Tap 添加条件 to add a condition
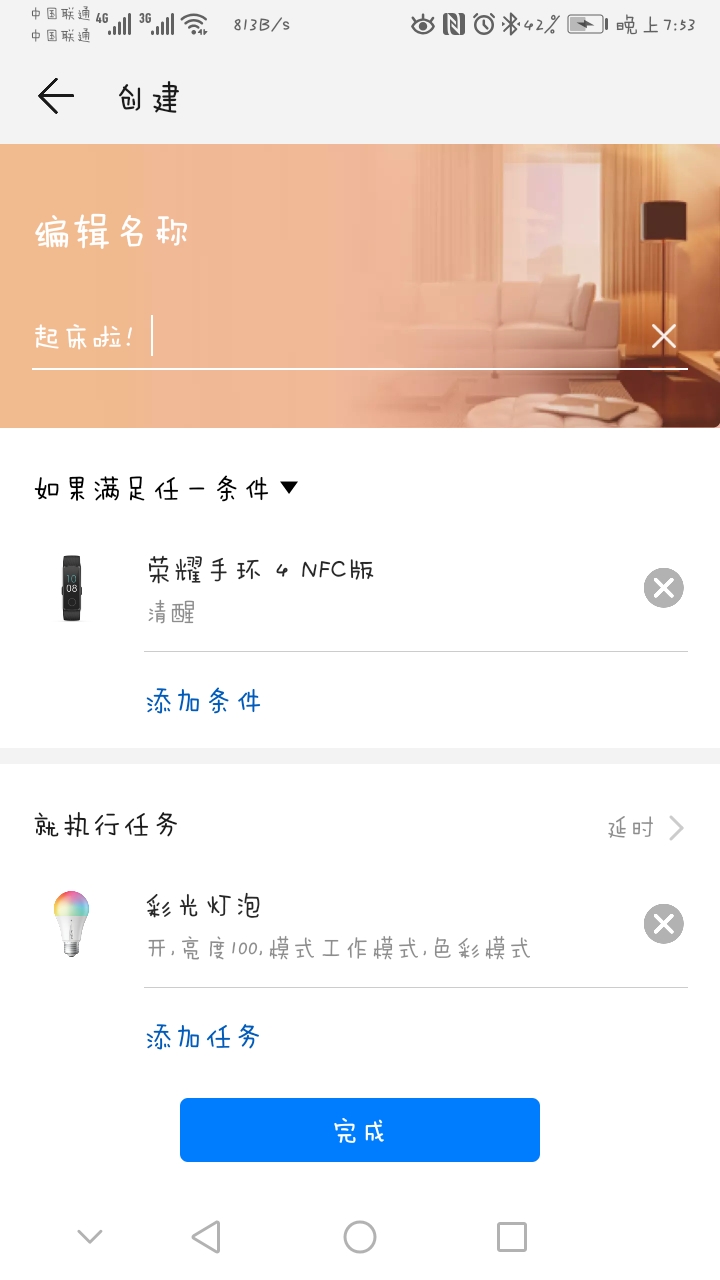Screen dimensions: 720x1280 tap(203, 701)
